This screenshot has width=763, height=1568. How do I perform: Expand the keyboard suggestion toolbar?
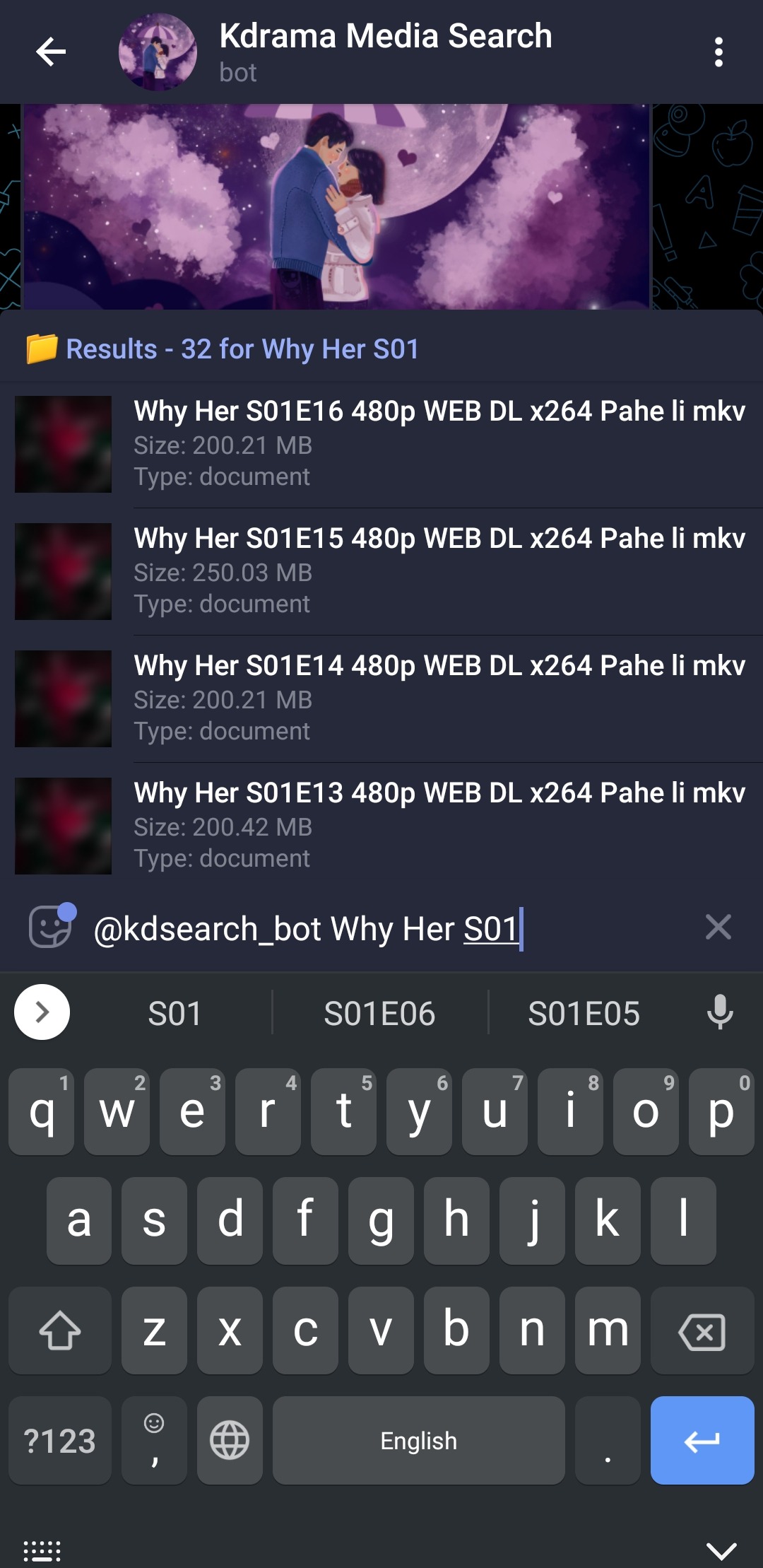click(42, 1012)
